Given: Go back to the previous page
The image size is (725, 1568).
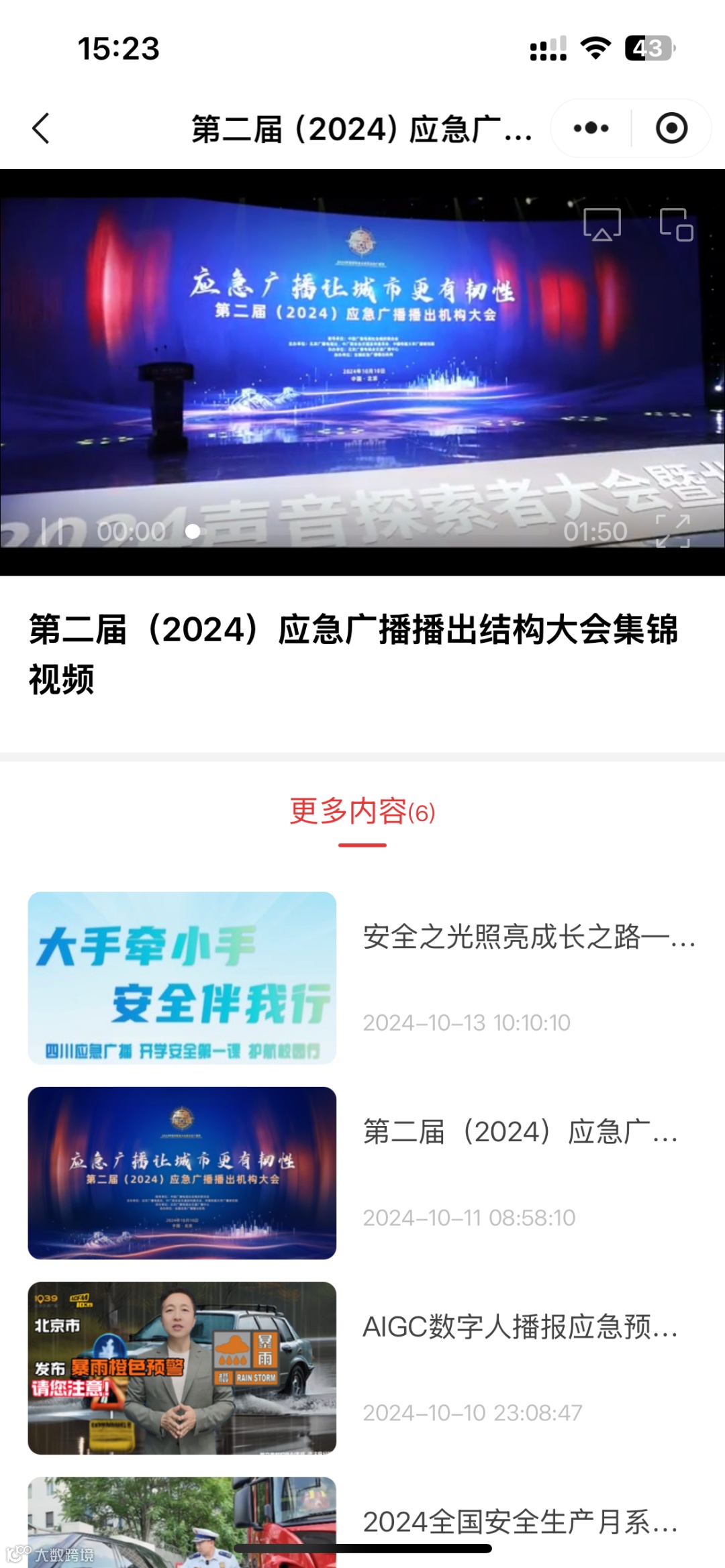Looking at the screenshot, I should (42, 128).
